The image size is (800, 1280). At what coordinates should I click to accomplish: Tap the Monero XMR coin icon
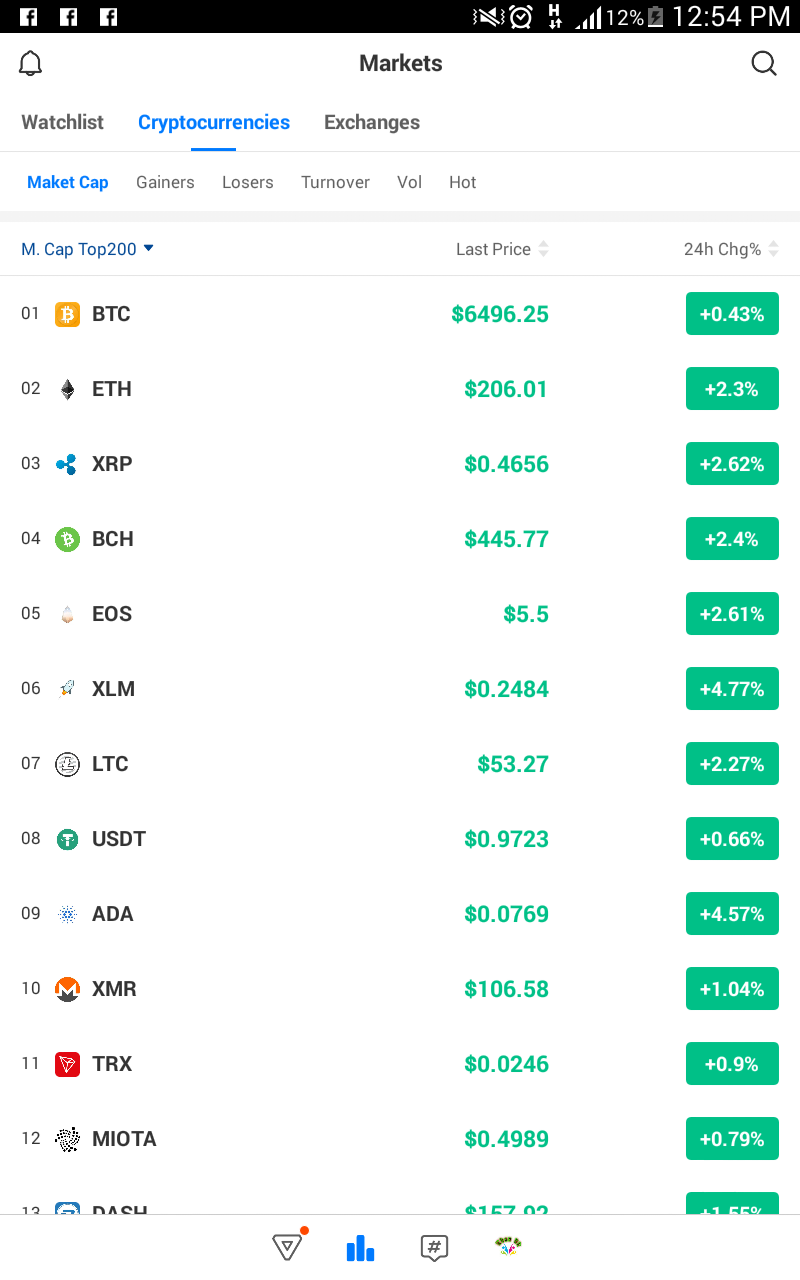(67, 988)
